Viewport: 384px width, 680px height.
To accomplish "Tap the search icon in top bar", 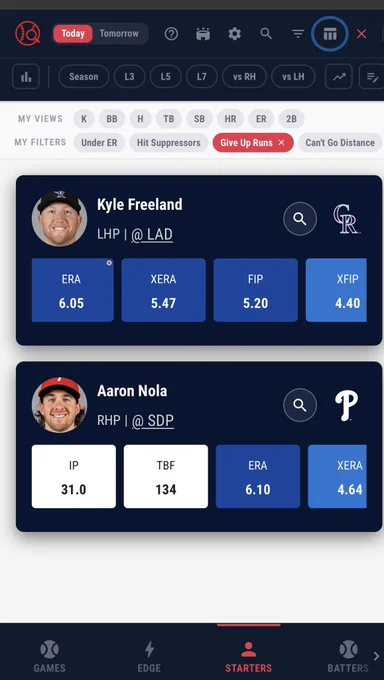I will click(266, 33).
